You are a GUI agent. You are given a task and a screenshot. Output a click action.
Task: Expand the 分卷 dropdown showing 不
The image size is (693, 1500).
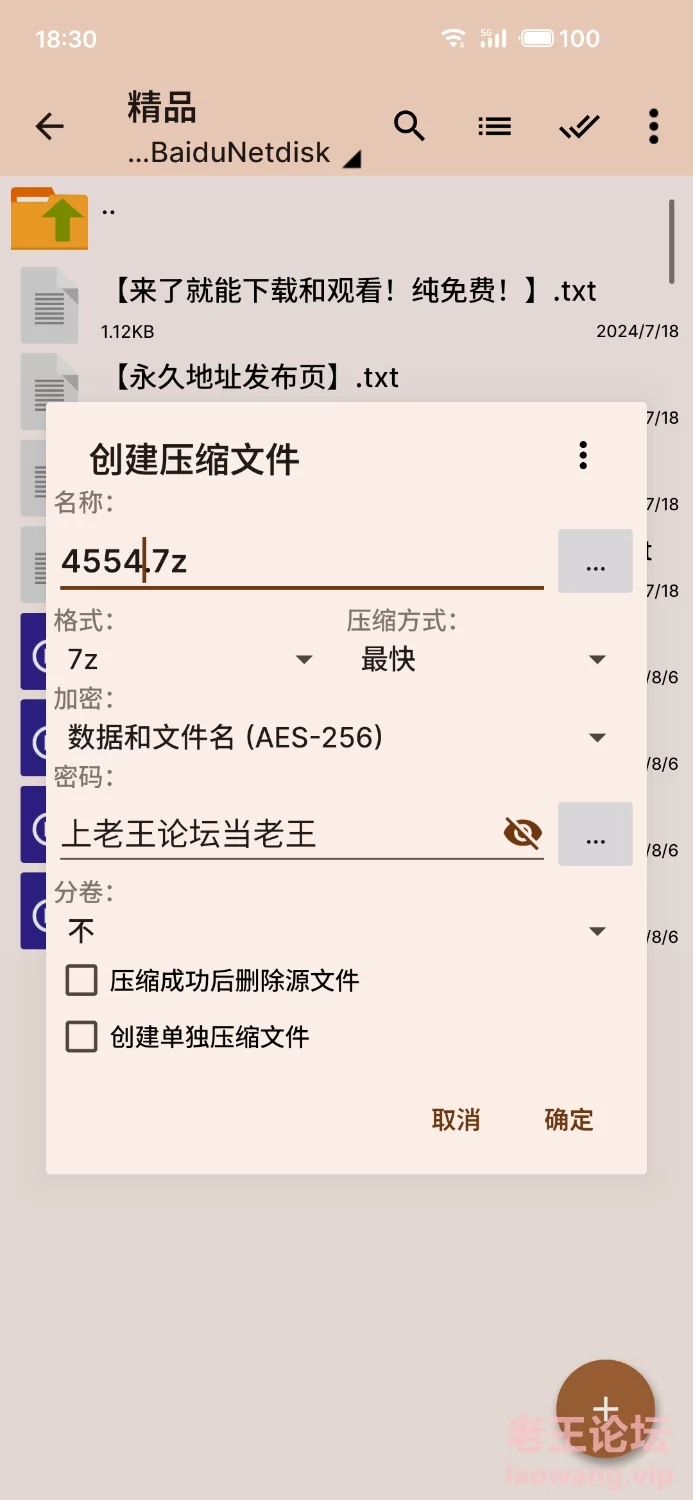coord(336,931)
